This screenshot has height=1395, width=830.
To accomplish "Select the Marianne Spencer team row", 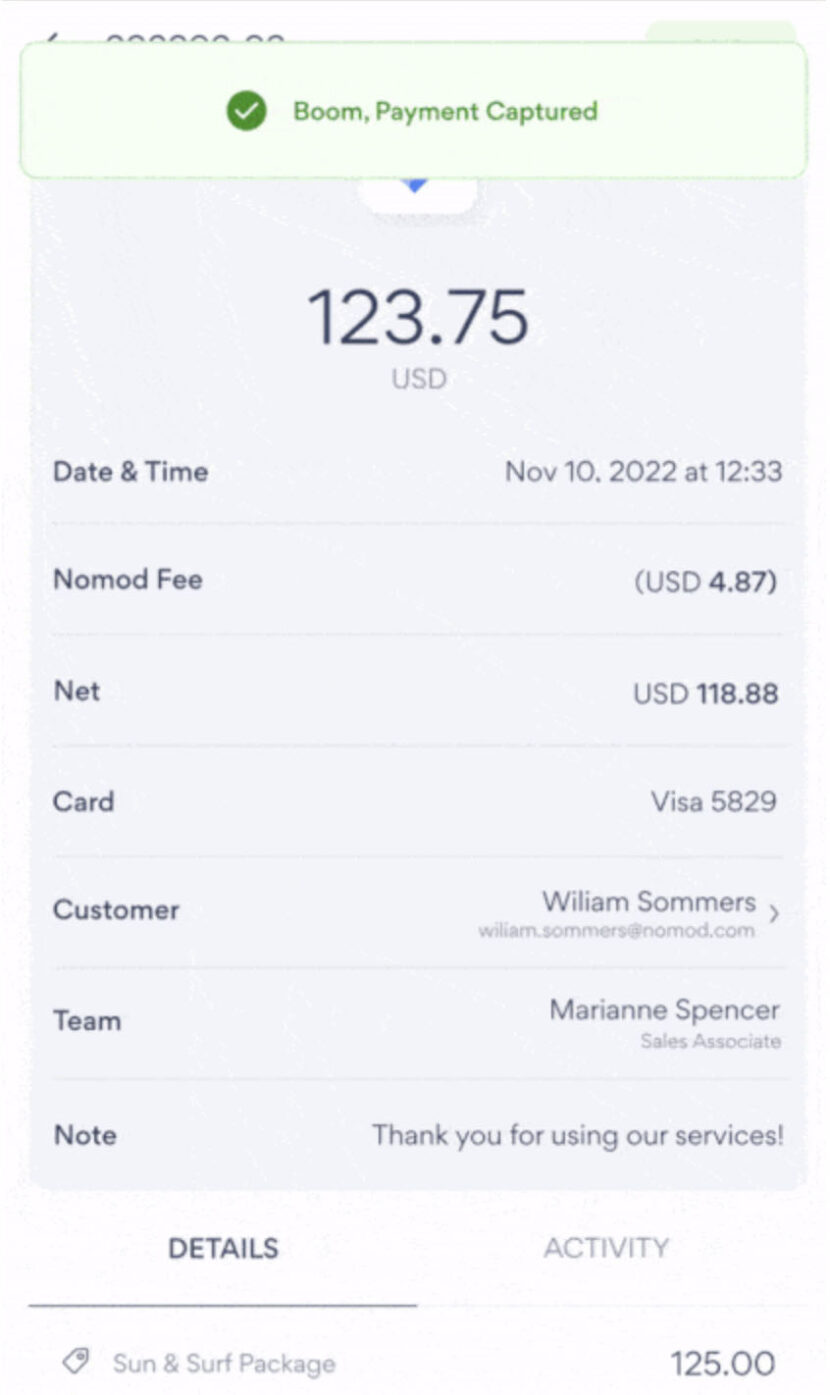I will (414, 1022).
